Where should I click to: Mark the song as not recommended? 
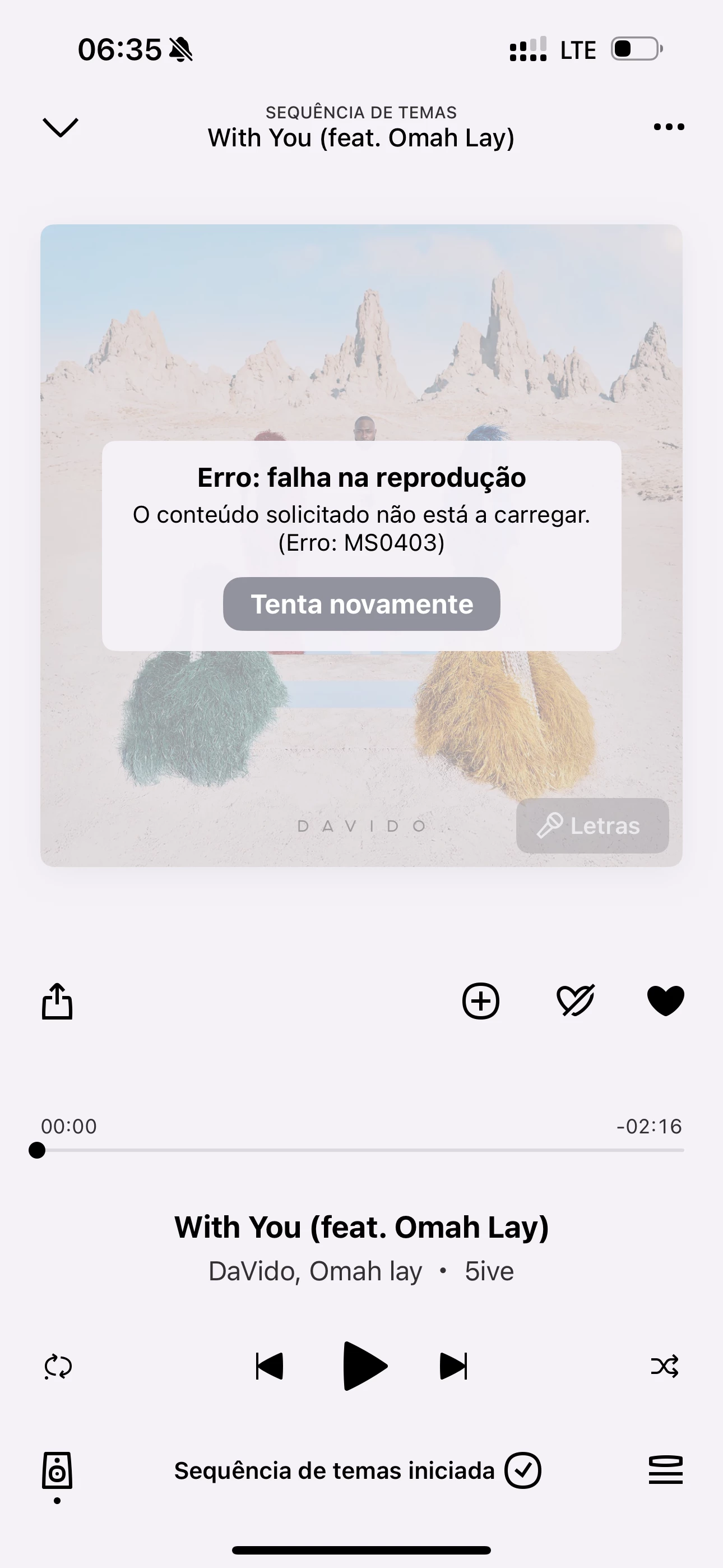(575, 1001)
